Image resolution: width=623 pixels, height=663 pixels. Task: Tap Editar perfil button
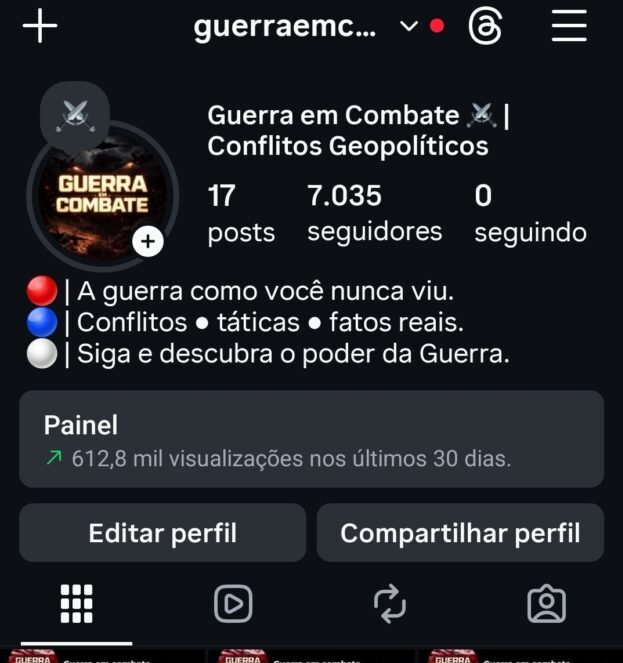[163, 533]
